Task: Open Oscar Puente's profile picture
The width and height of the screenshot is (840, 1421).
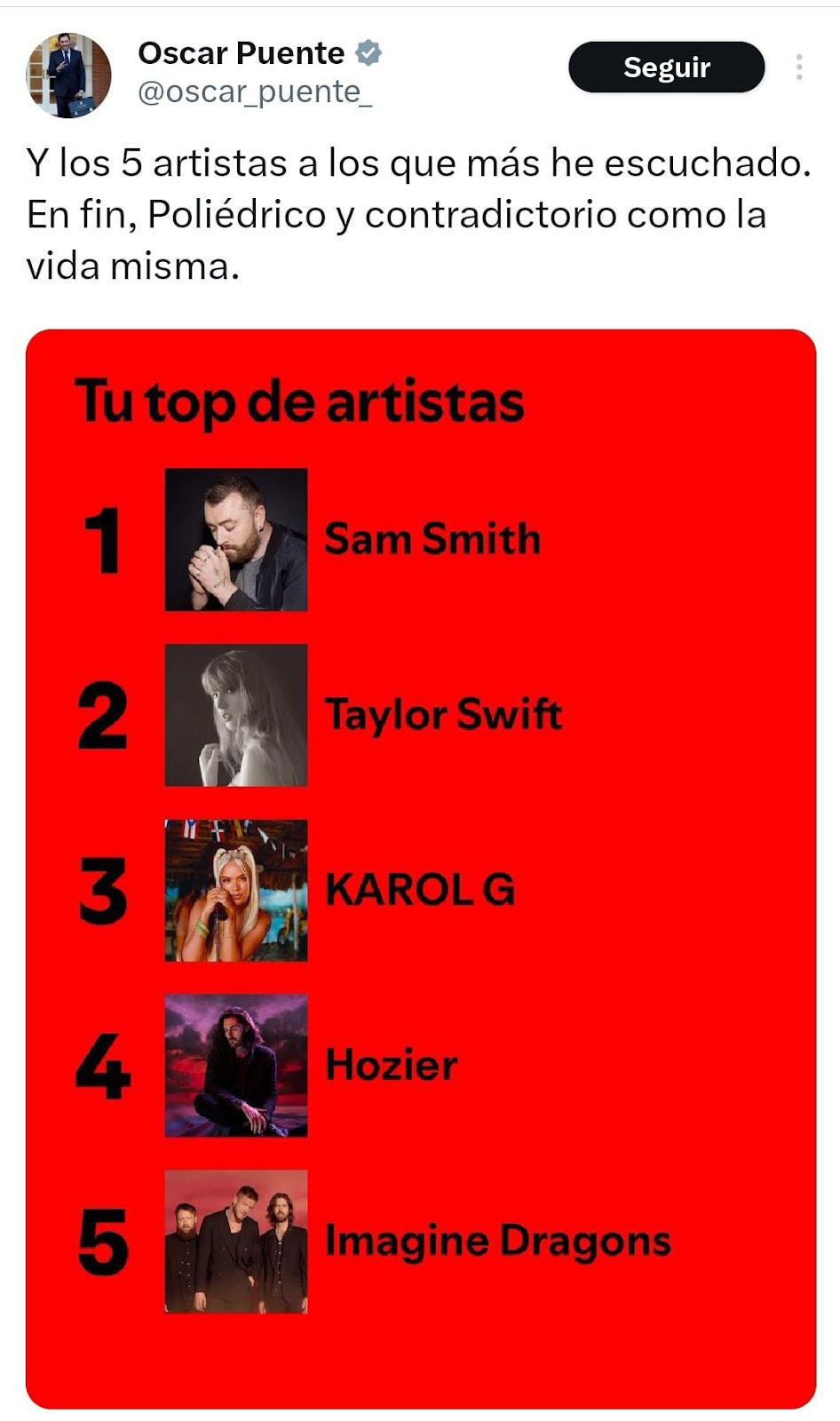Action: click(68, 75)
